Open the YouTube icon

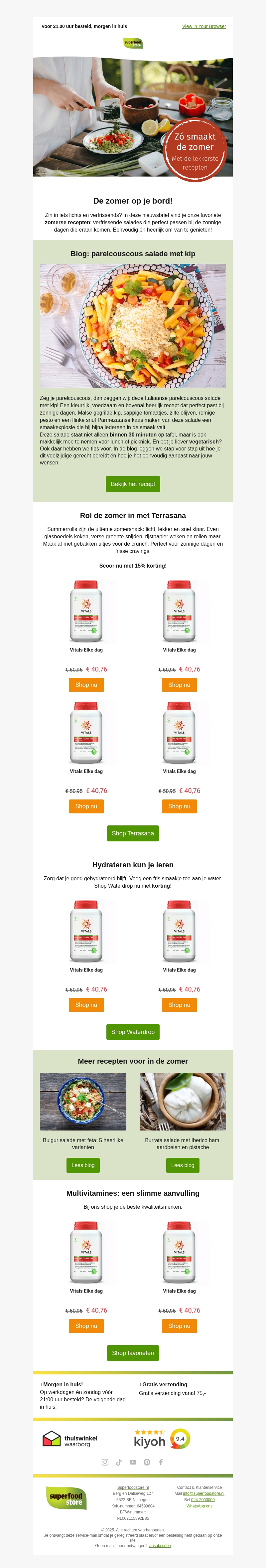(133, 1462)
